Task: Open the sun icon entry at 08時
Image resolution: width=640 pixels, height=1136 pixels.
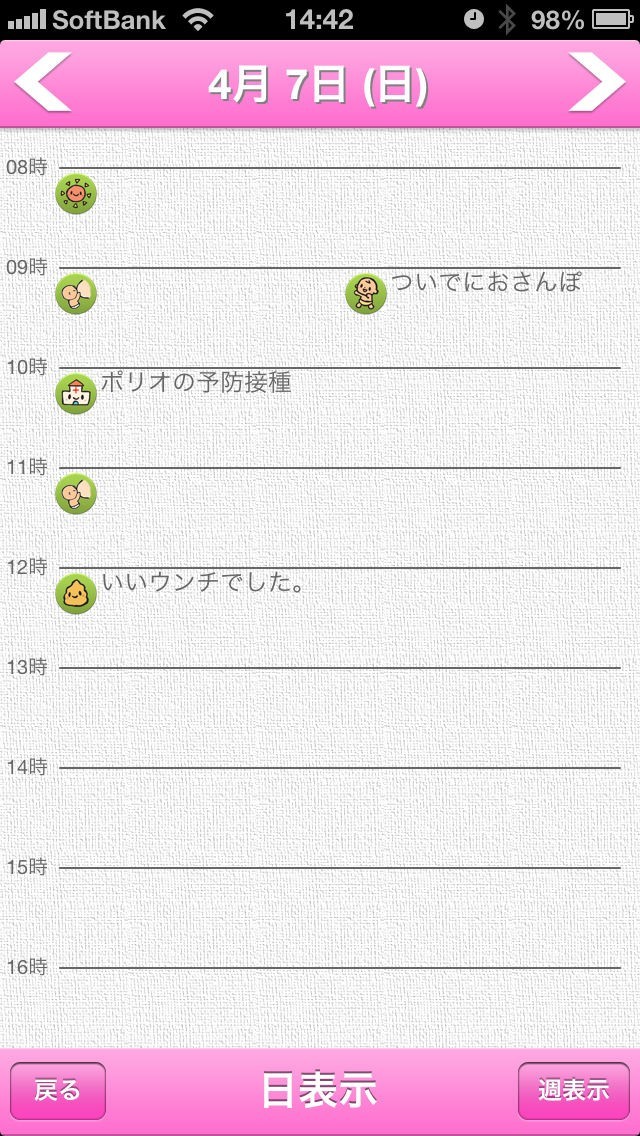Action: tap(75, 194)
